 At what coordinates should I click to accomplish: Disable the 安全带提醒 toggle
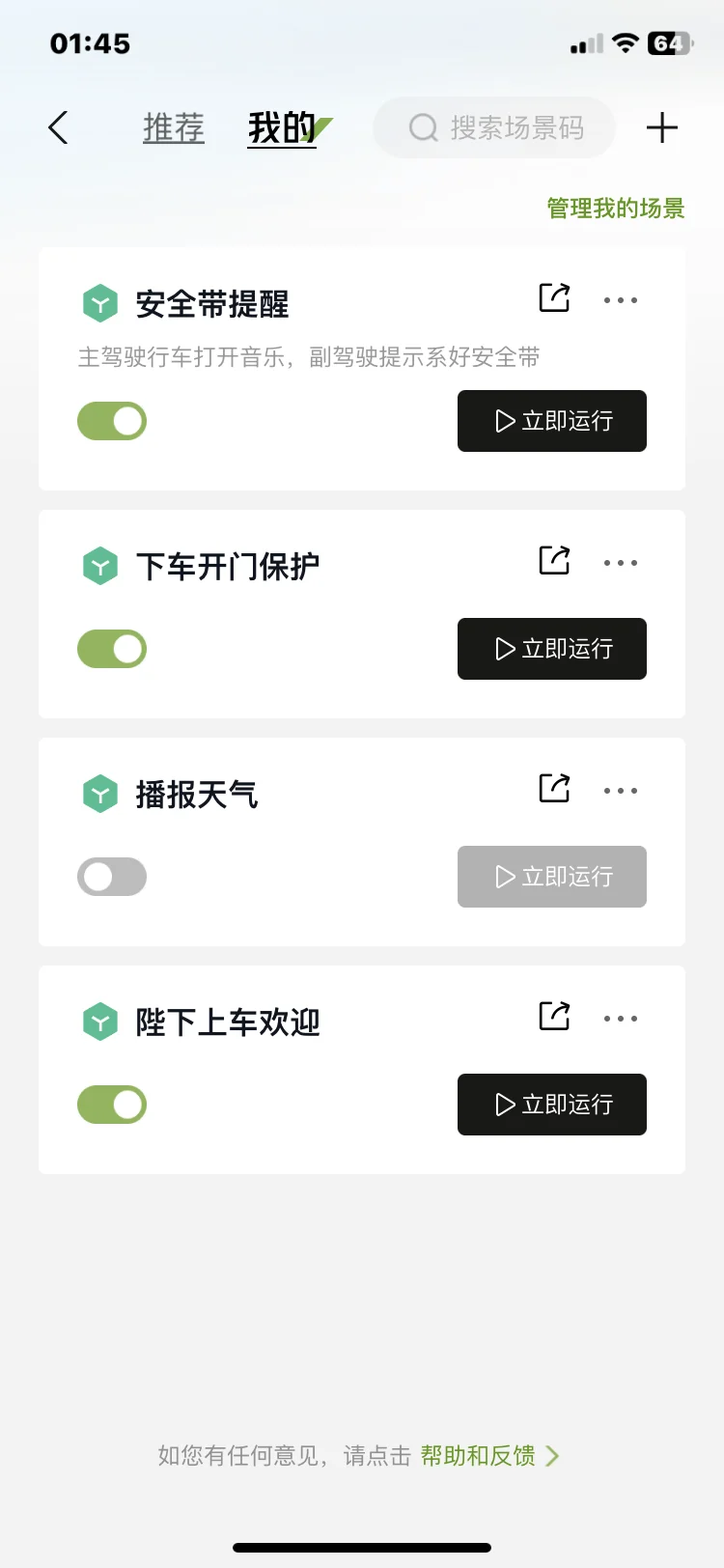coord(112,421)
